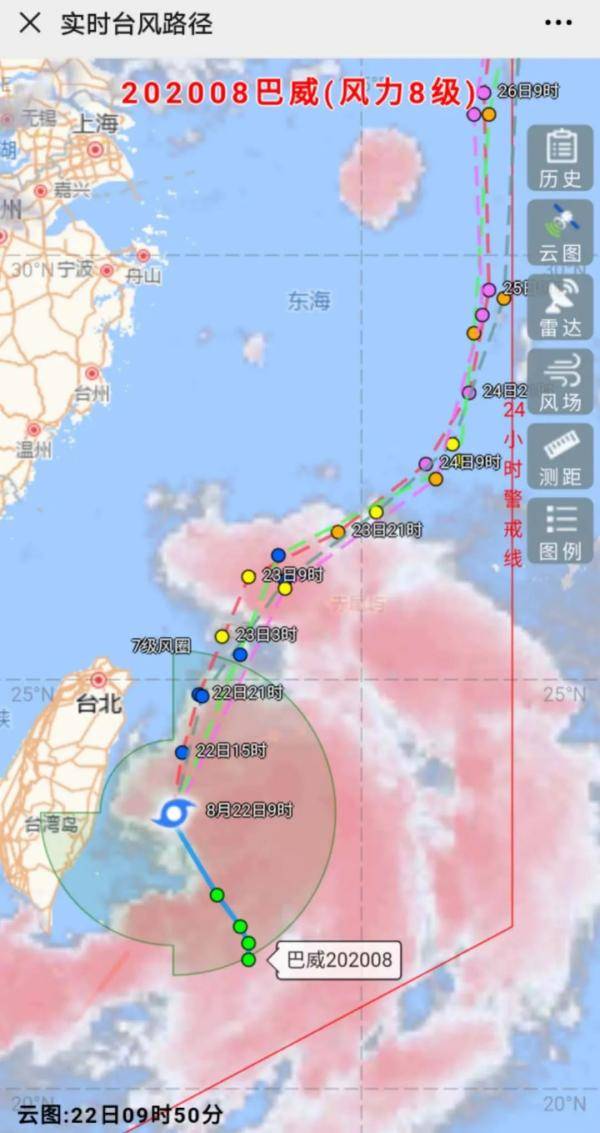This screenshot has height=1133, width=600.
Task: Close the 实时台风路径 page
Action: tap(30, 23)
